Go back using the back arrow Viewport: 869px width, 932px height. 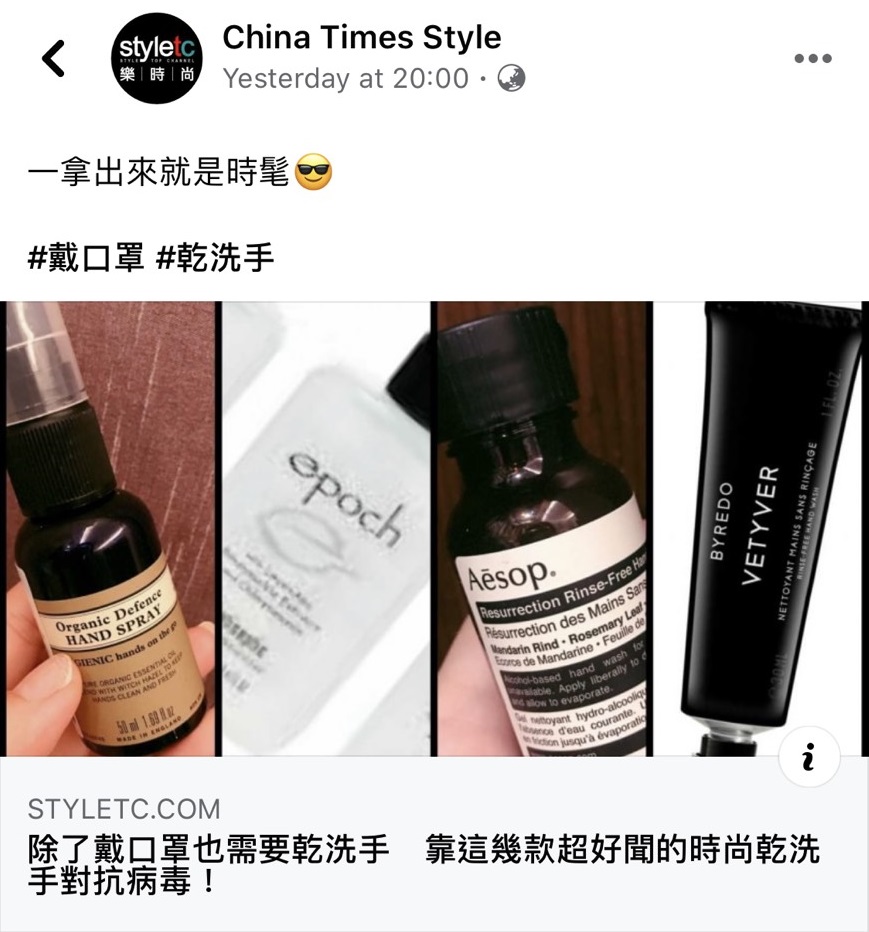click(x=54, y=59)
